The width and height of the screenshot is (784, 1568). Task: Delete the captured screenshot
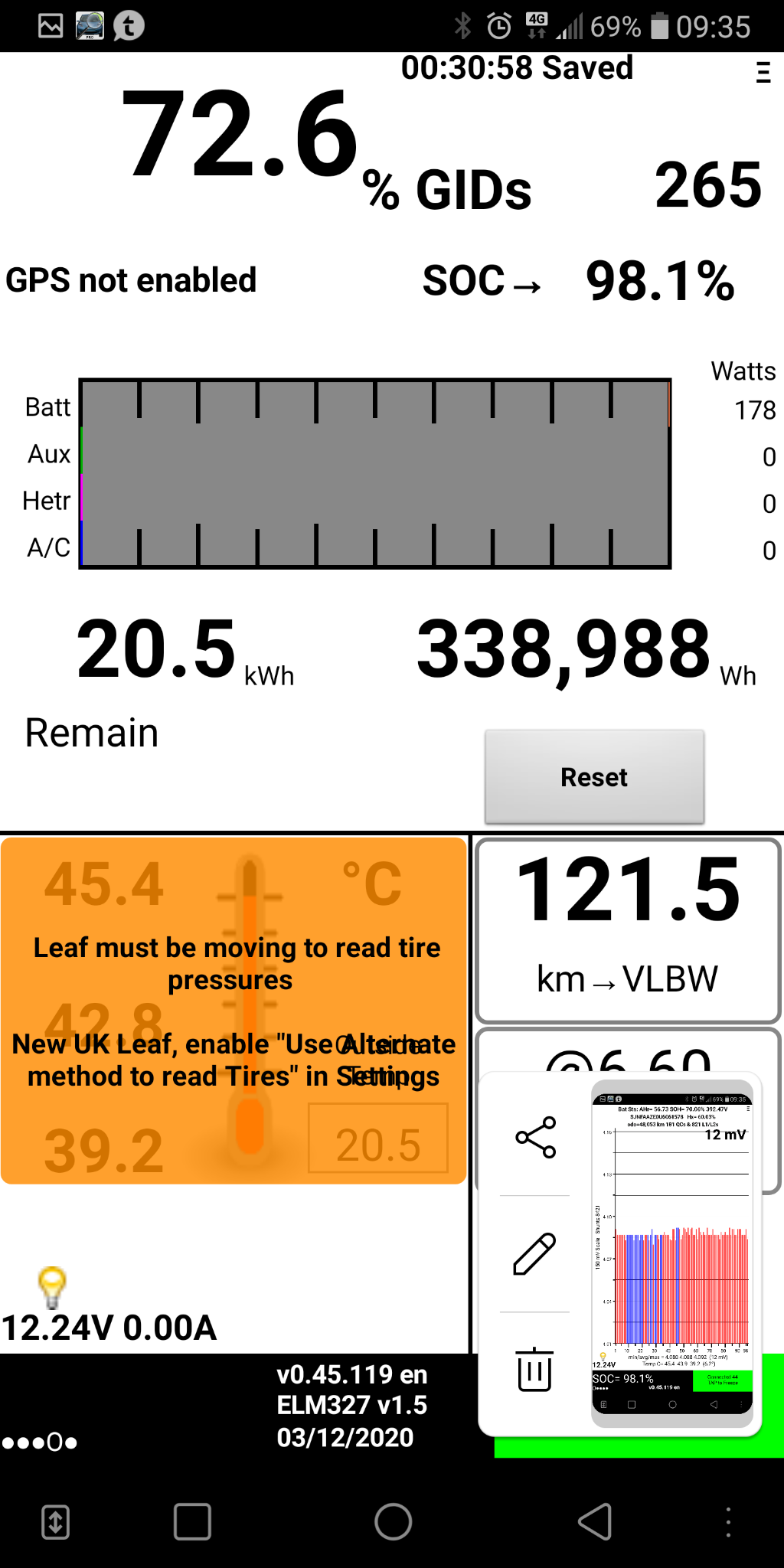(535, 1370)
